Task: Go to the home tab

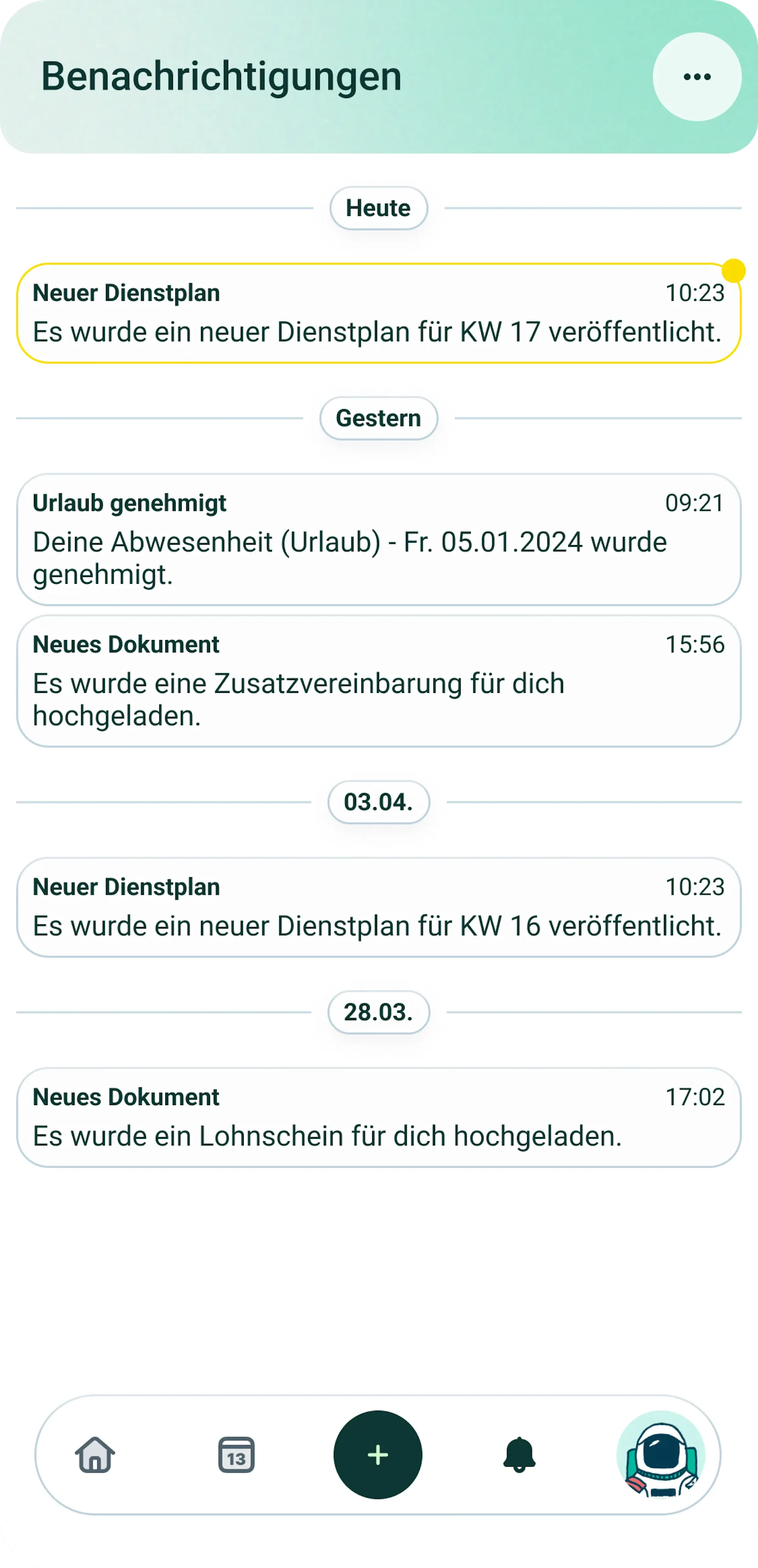Action: [x=95, y=1455]
